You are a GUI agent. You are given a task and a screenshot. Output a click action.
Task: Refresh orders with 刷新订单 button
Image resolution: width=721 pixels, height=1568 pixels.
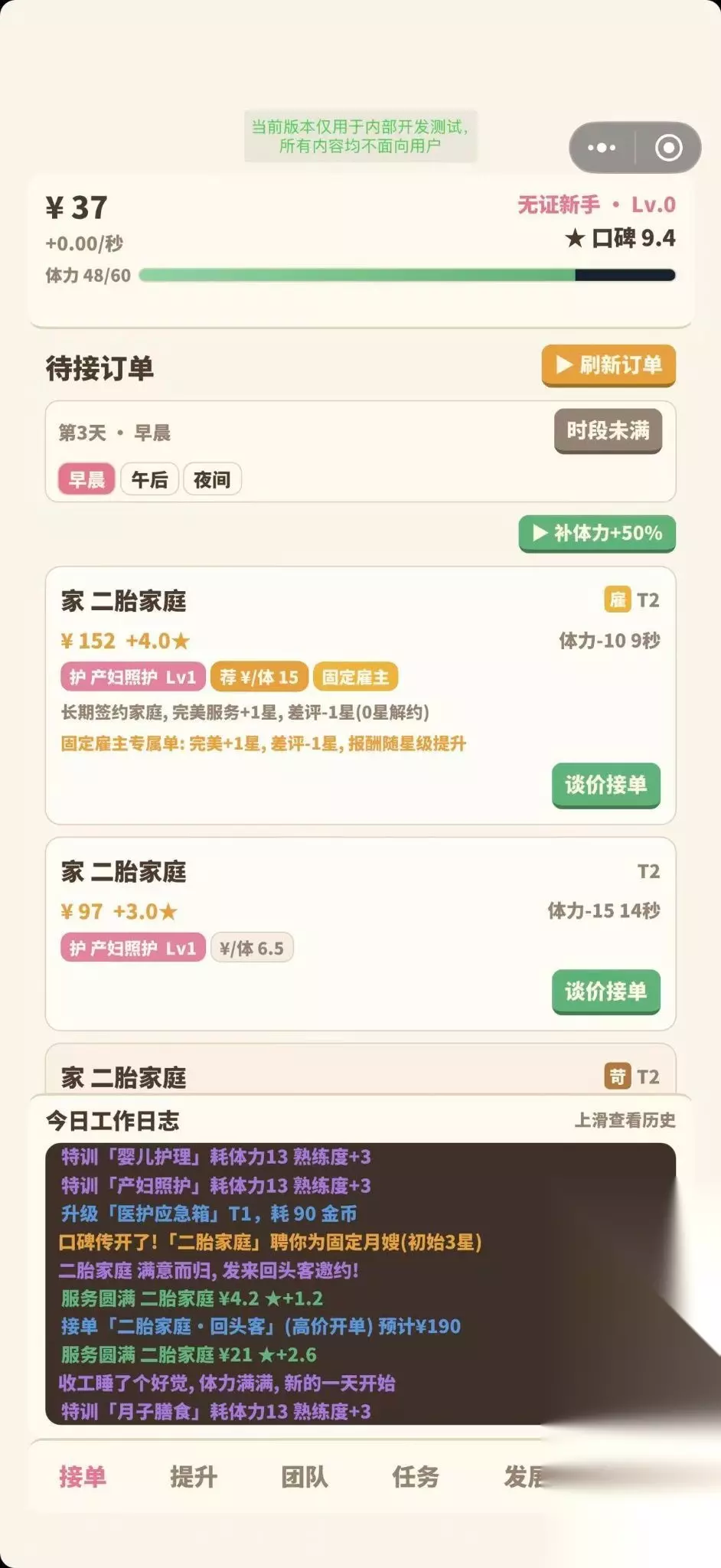tap(608, 365)
